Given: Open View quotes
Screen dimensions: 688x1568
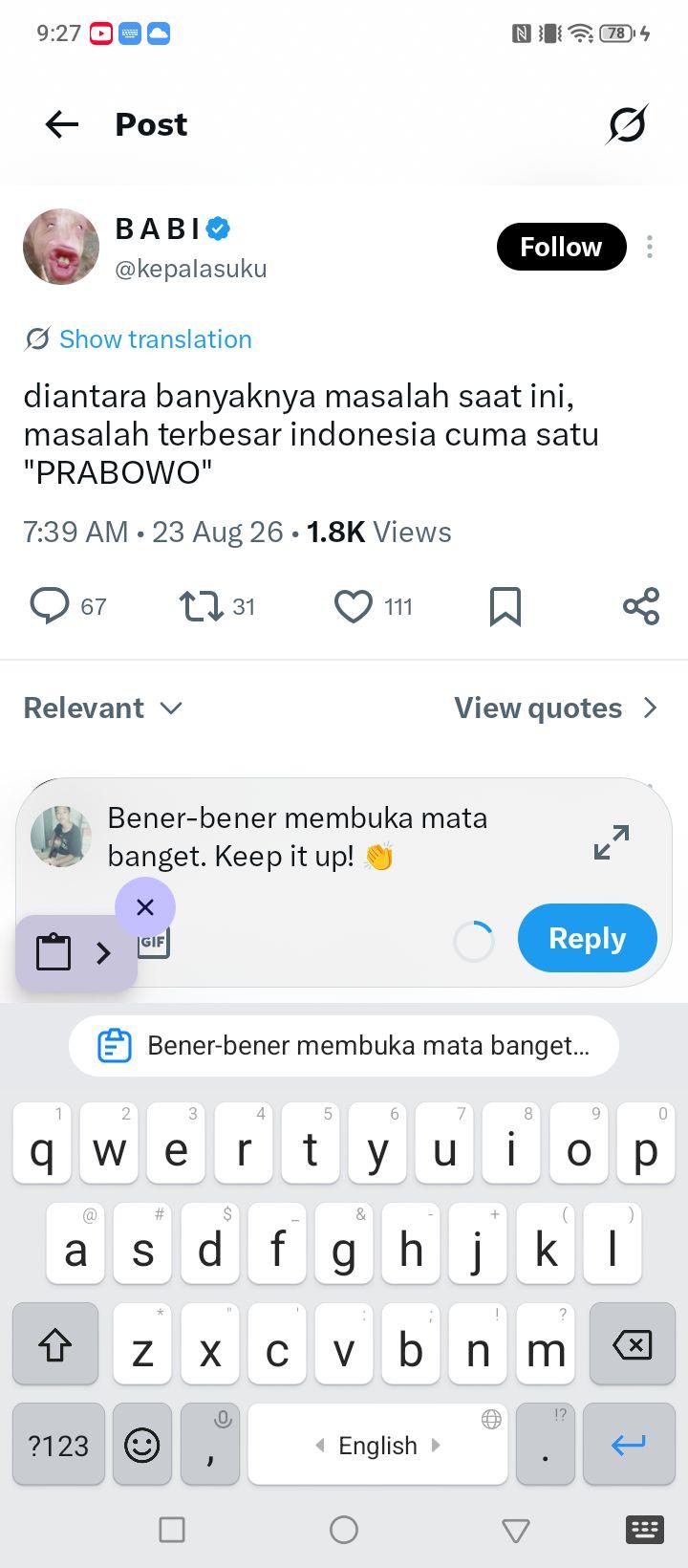Looking at the screenshot, I should click(556, 708).
